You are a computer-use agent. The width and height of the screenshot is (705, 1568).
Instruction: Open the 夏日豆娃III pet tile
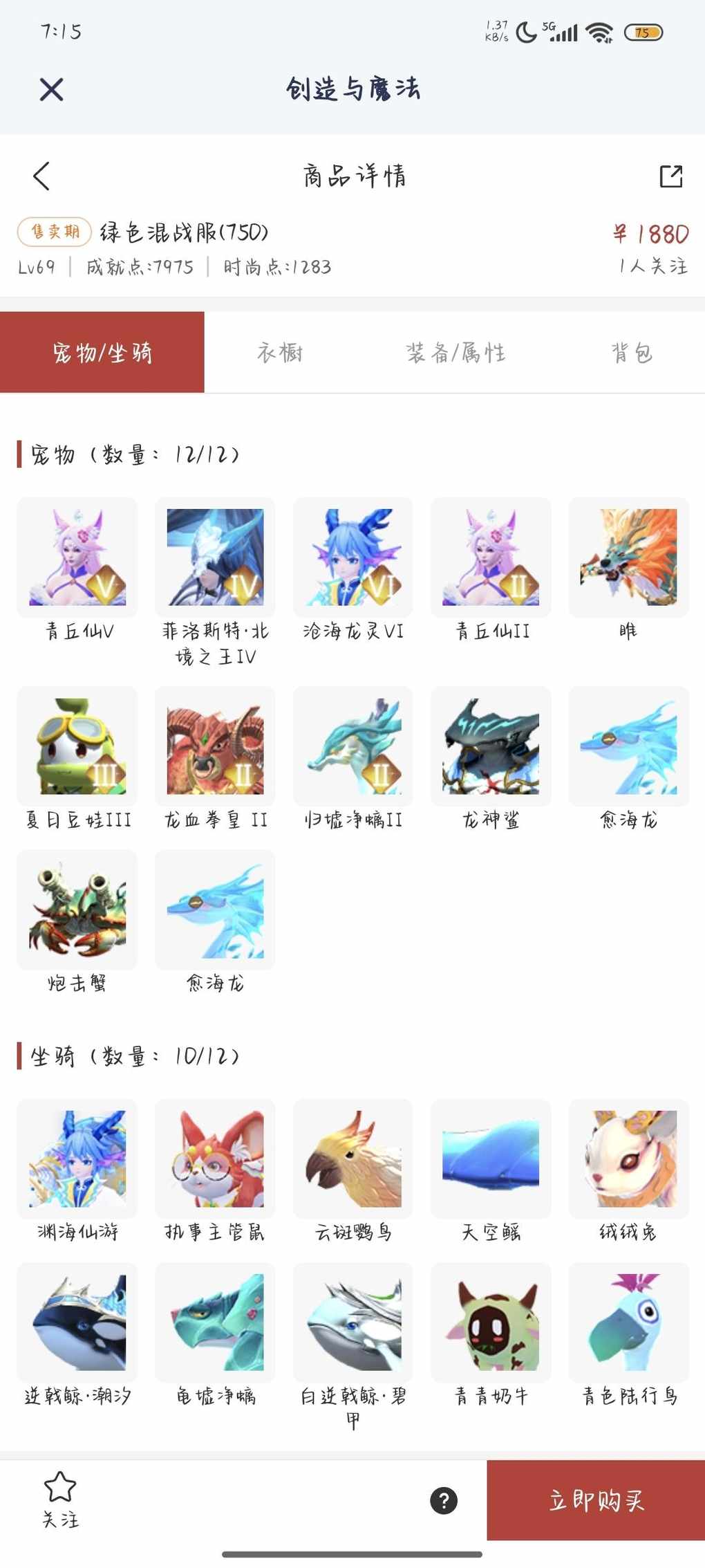click(77, 746)
